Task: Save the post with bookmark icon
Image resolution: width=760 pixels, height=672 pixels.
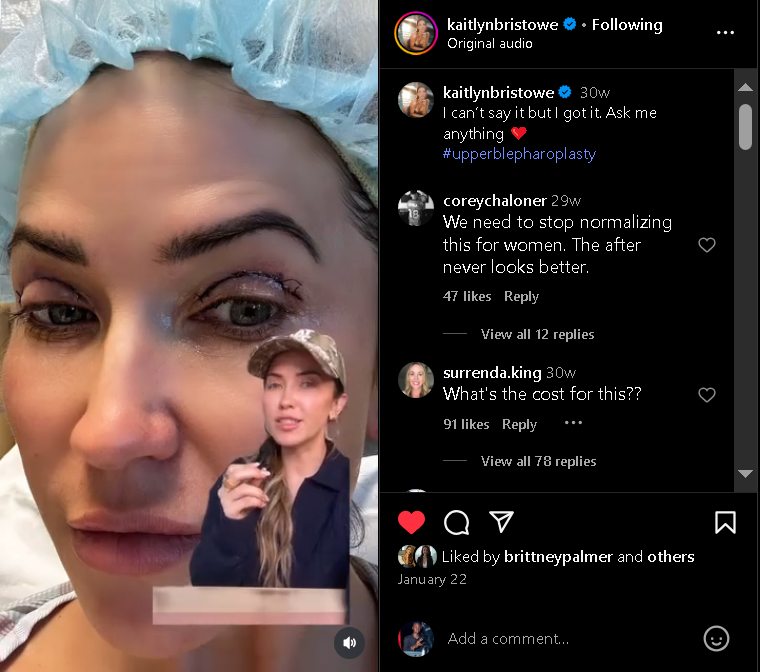Action: [x=726, y=522]
